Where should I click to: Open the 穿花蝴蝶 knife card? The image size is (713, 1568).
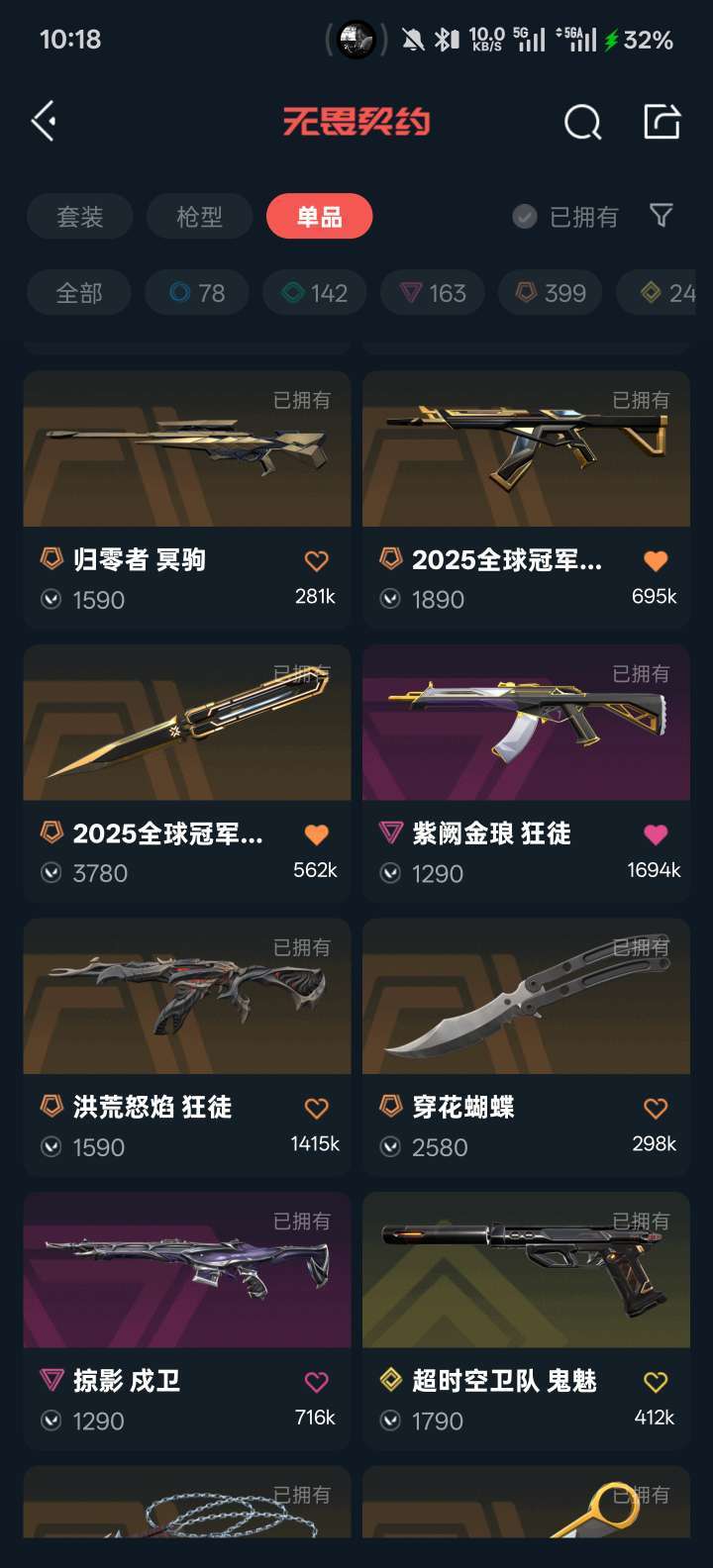pos(526,998)
